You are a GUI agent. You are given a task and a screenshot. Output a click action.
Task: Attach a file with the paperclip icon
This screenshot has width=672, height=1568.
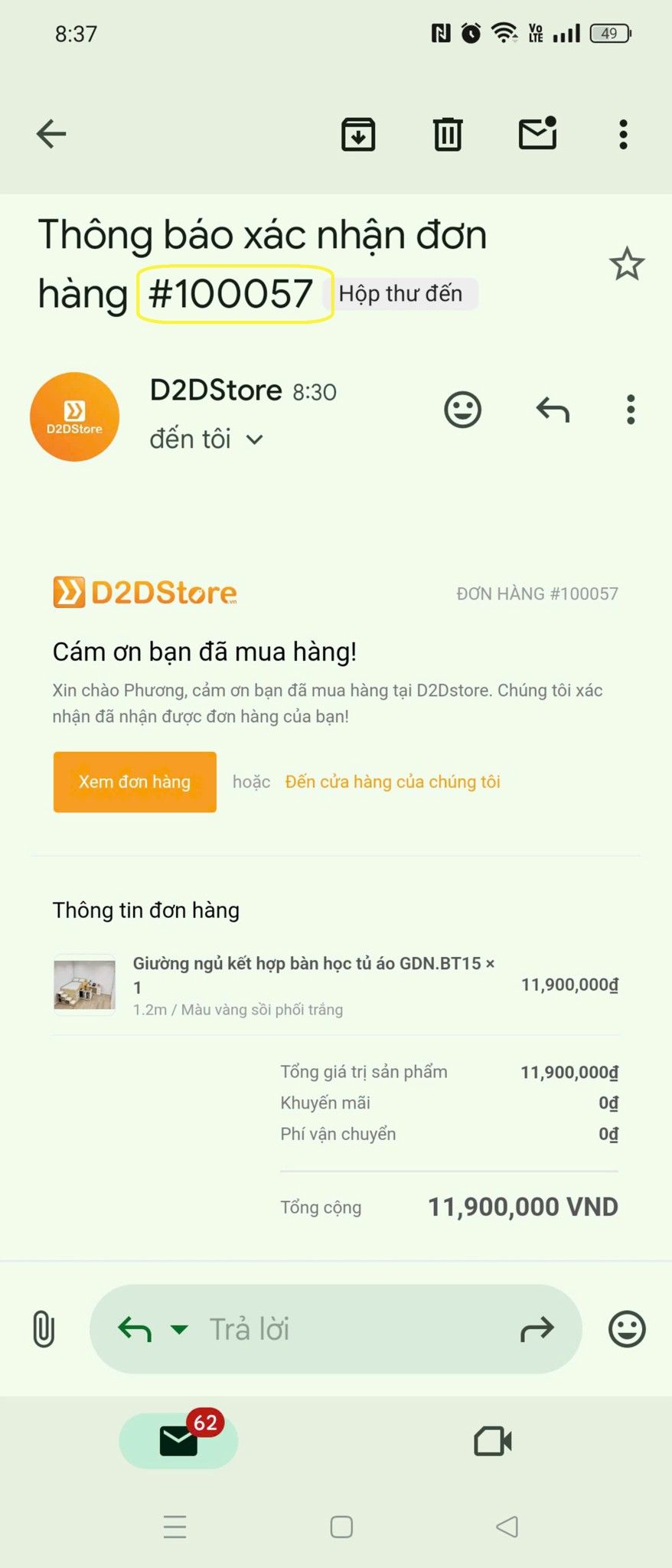point(44,1328)
